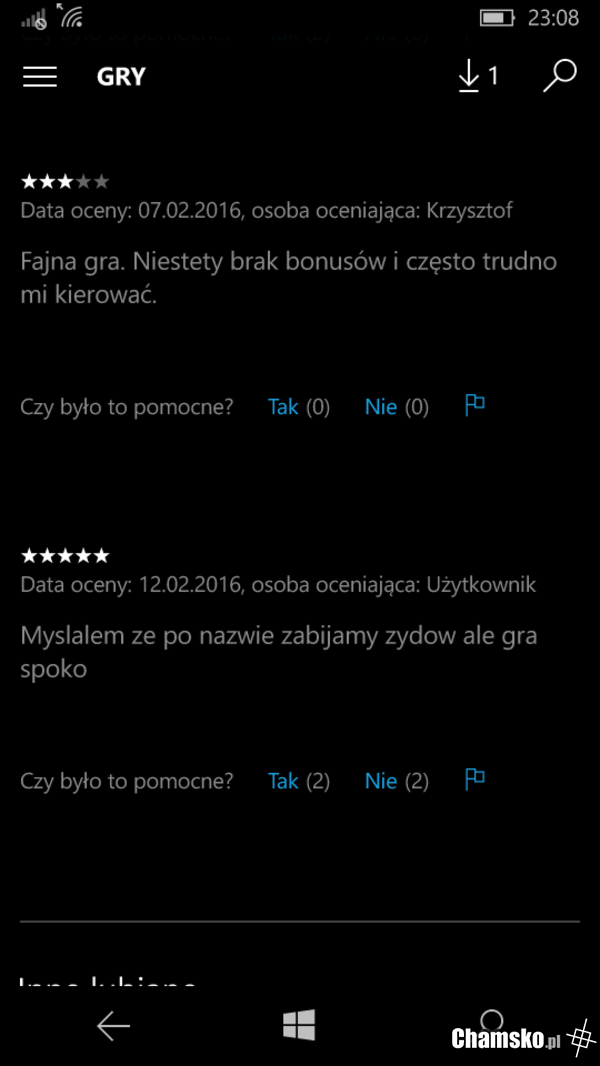Open the store search
Viewport: 600px width, 1066px height.
coord(560,76)
